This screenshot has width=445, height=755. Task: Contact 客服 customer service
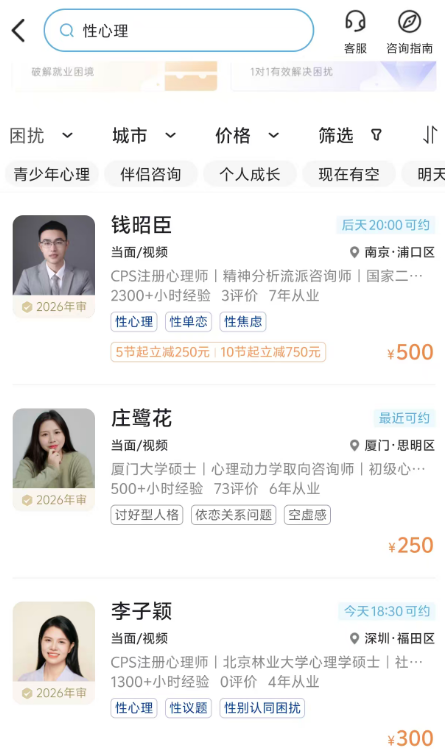point(355,32)
